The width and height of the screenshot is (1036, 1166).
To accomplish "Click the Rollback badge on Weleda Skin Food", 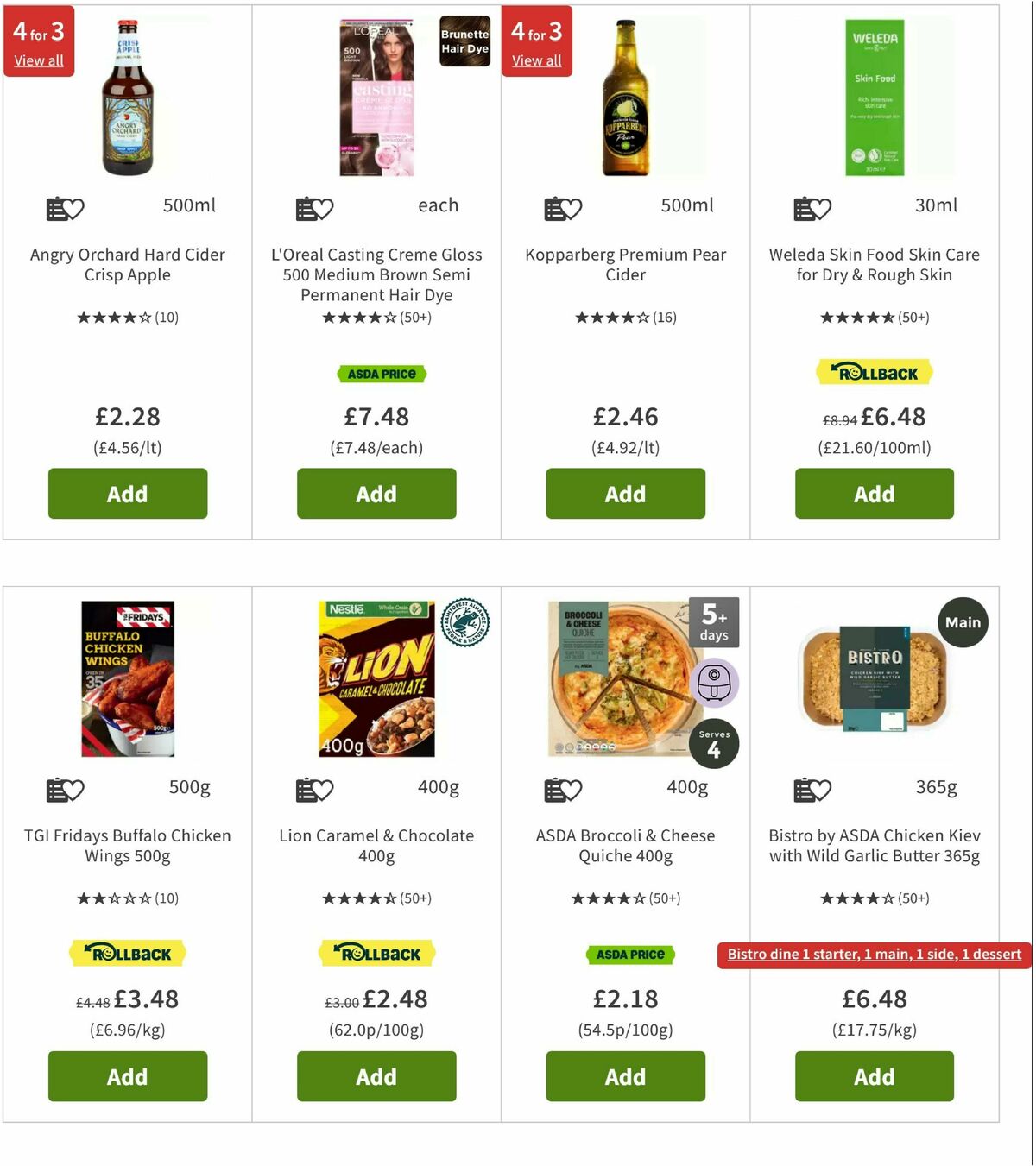I will [x=874, y=372].
